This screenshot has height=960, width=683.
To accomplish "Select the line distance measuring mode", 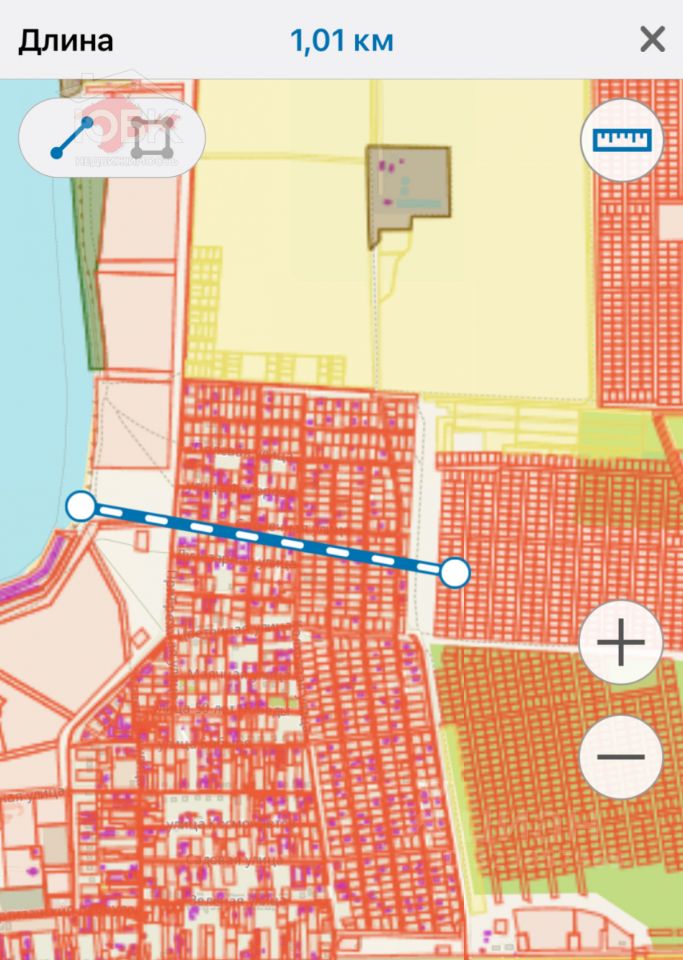I will [x=72, y=139].
